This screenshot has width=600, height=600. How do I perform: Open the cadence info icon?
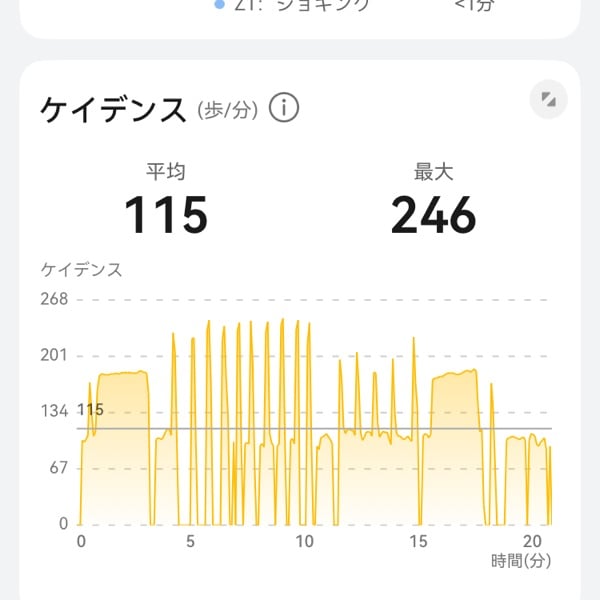click(284, 108)
